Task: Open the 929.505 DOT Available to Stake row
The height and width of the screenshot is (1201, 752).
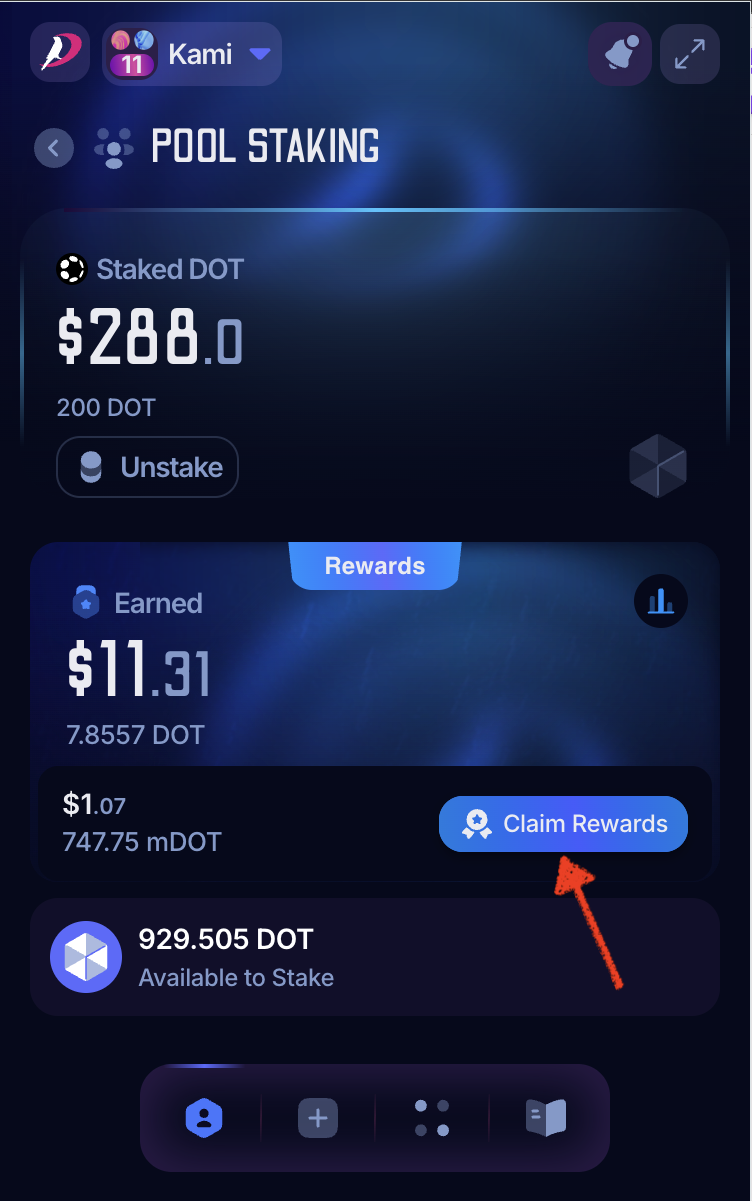Action: point(375,957)
